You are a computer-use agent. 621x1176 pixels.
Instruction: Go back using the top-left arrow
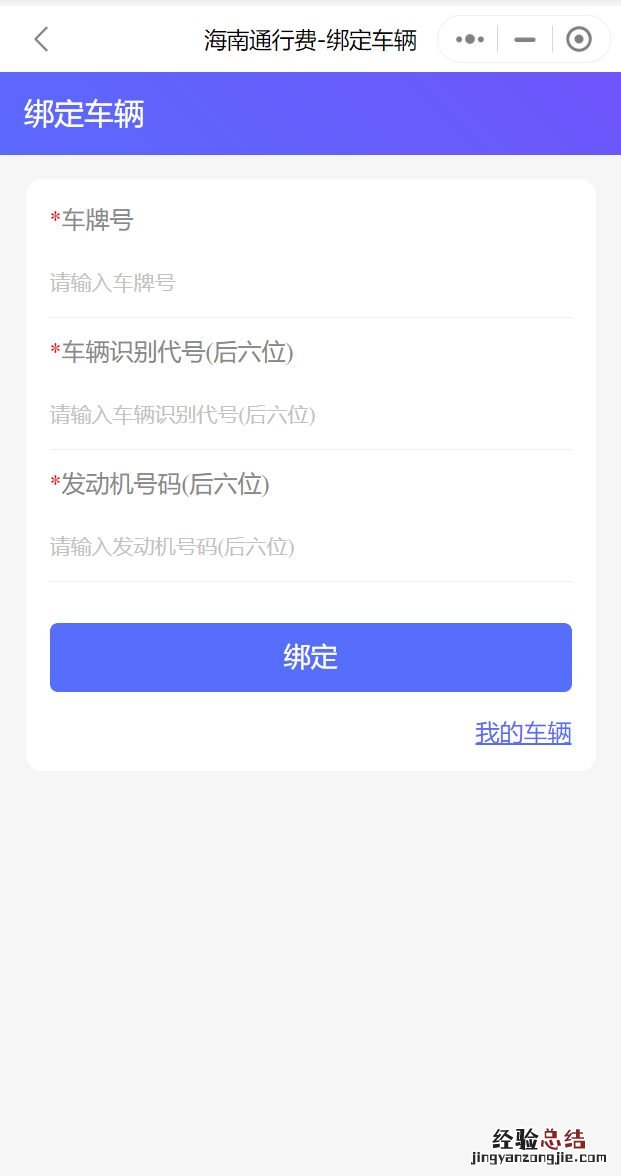click(41, 40)
